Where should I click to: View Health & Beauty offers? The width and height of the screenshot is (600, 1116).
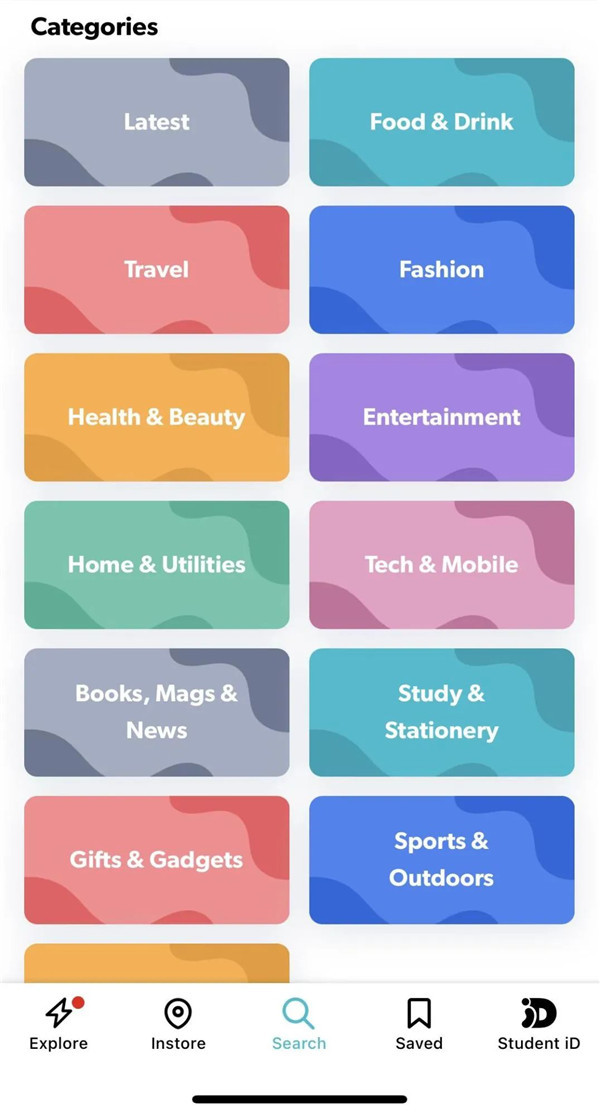[157, 417]
